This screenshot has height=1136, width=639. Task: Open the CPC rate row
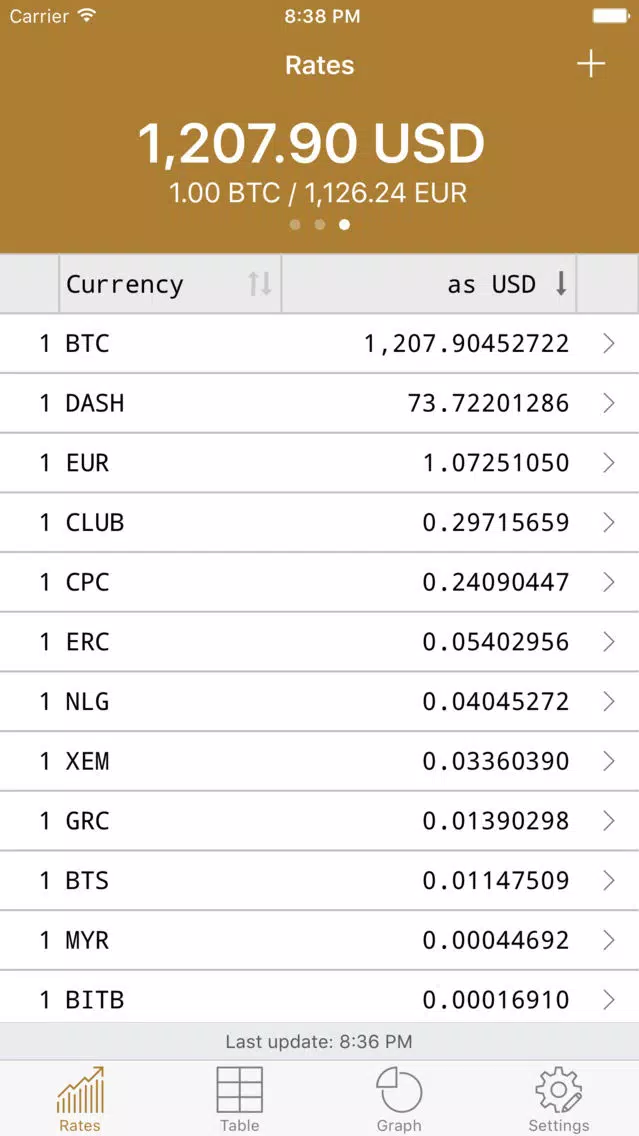click(x=320, y=582)
